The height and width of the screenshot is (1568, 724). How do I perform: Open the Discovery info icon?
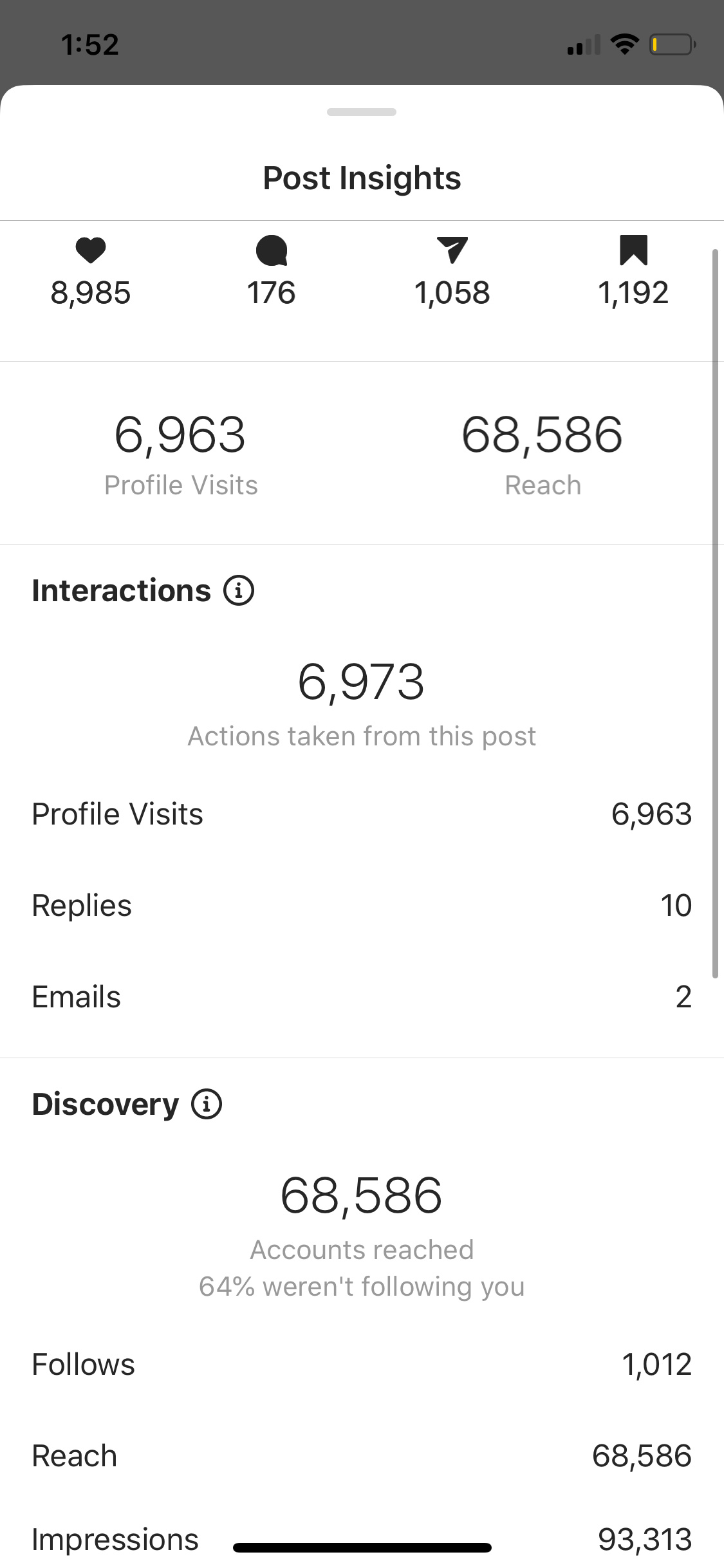pyautogui.click(x=207, y=1104)
